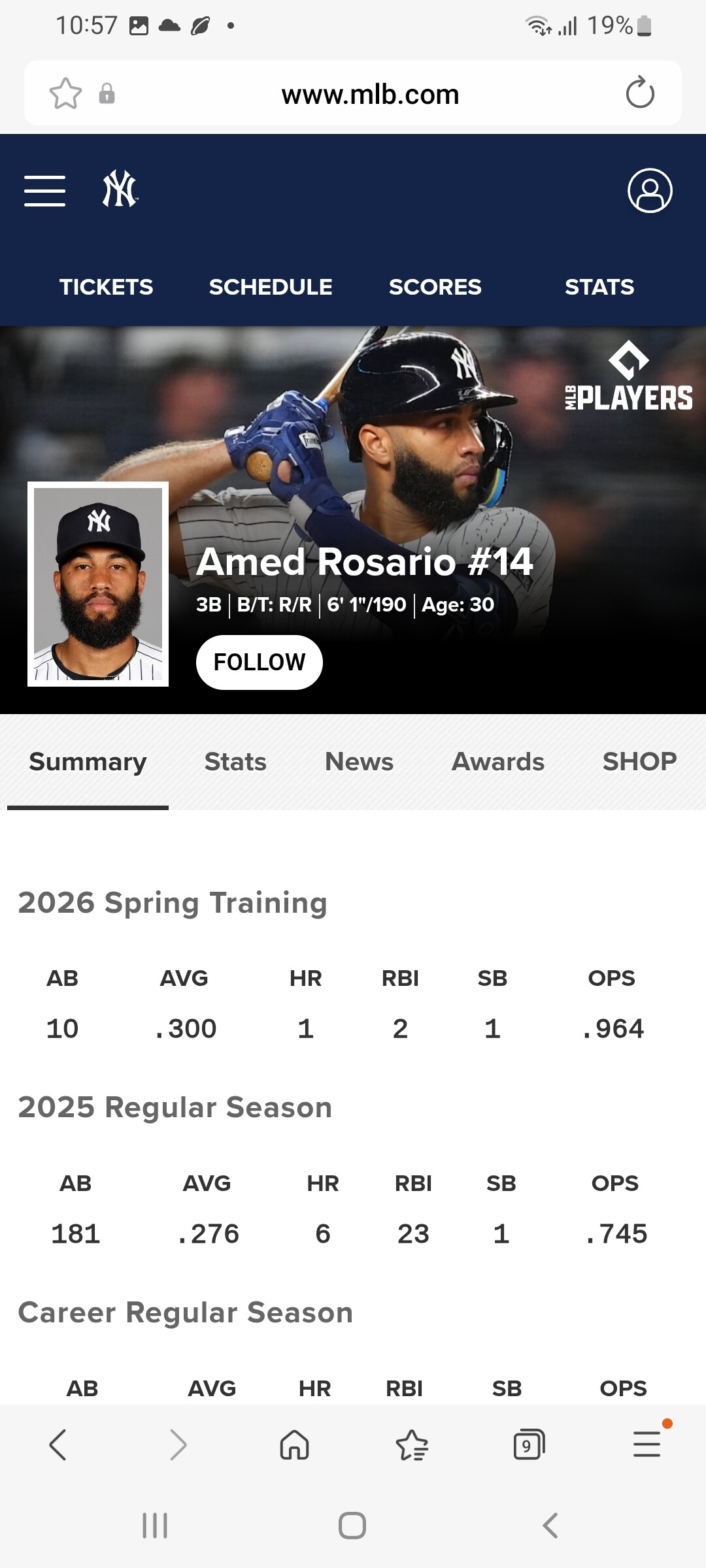Open the Schedule page
The width and height of the screenshot is (706, 1568).
271,287
